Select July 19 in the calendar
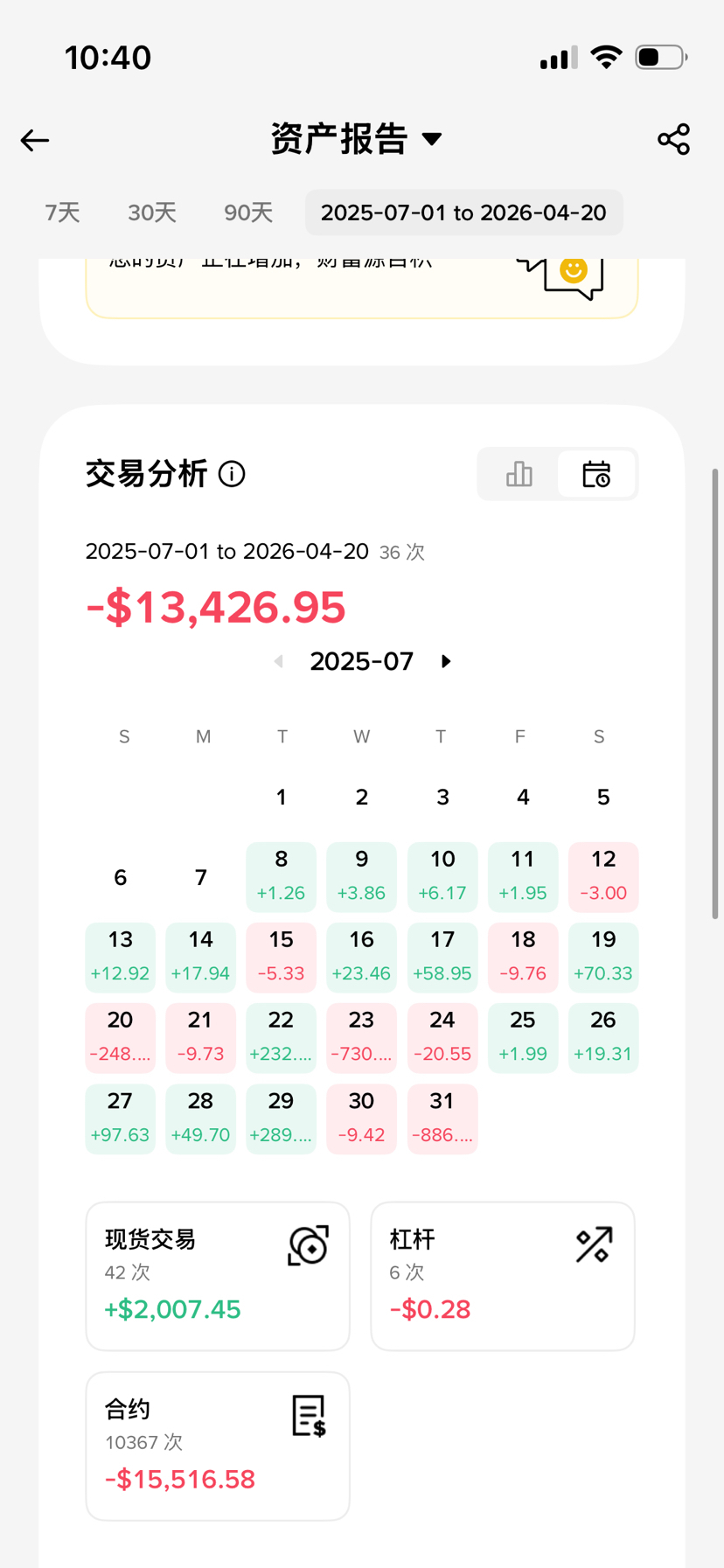The height and width of the screenshot is (1568, 724). point(603,957)
